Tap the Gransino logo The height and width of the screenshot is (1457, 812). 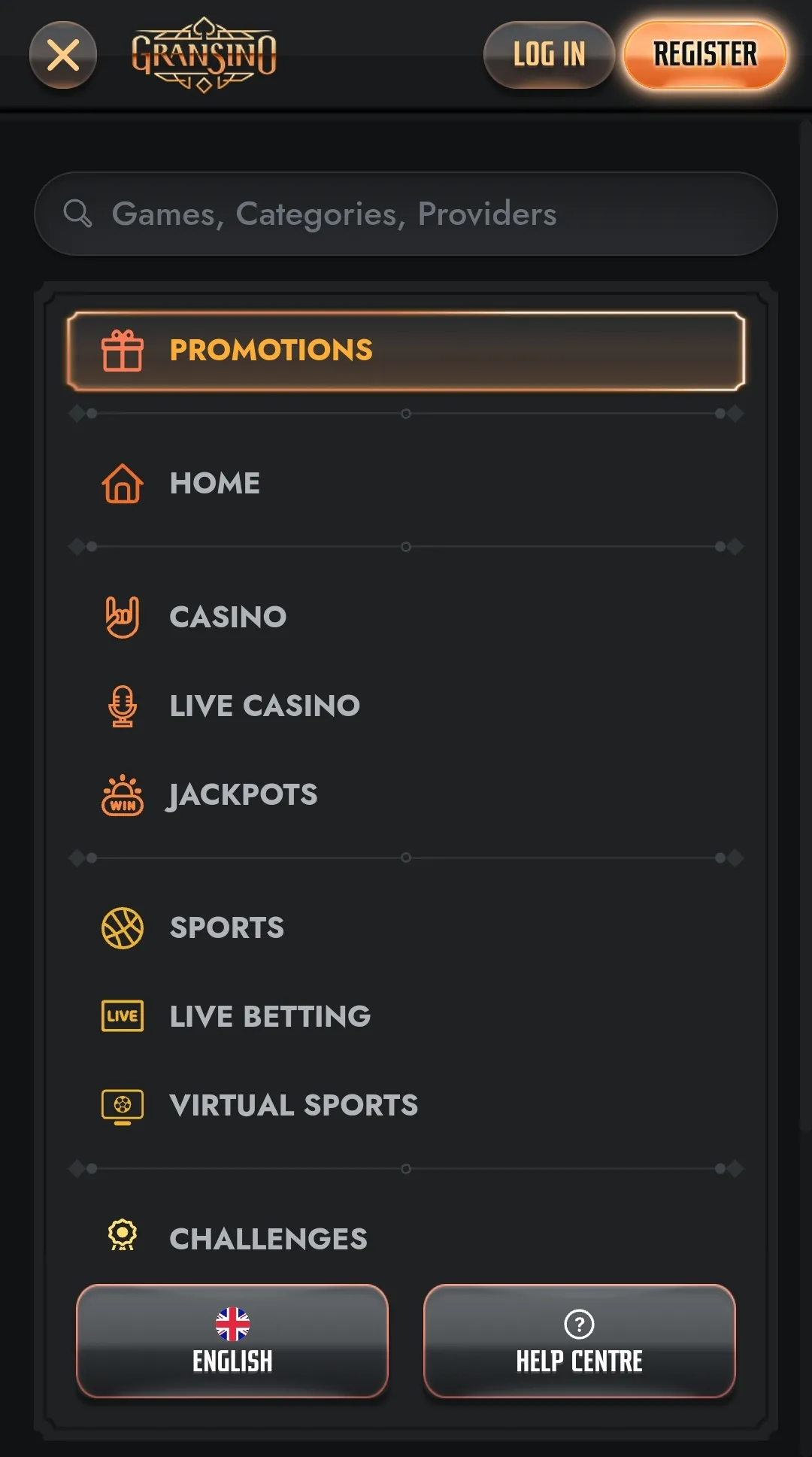(204, 55)
